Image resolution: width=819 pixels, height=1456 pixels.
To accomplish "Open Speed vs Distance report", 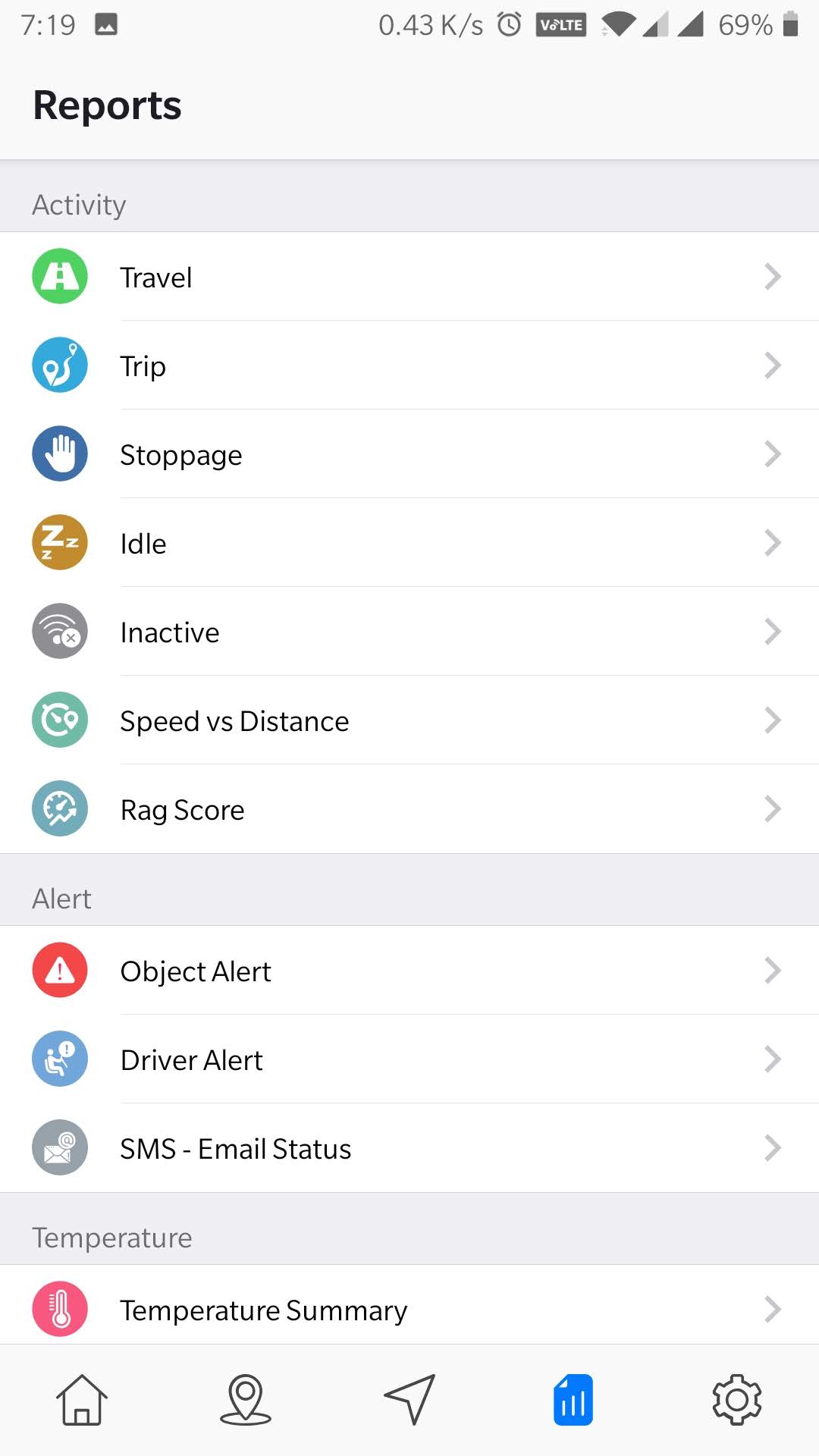I will 409,720.
